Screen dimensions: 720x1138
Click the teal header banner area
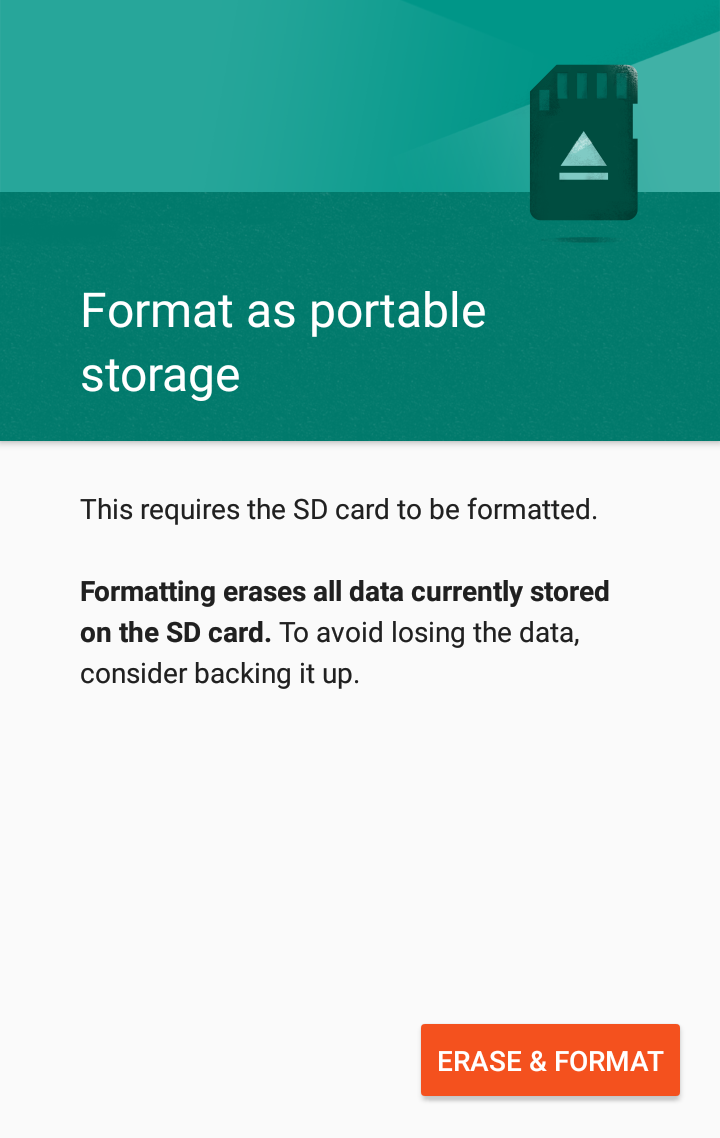250,95
